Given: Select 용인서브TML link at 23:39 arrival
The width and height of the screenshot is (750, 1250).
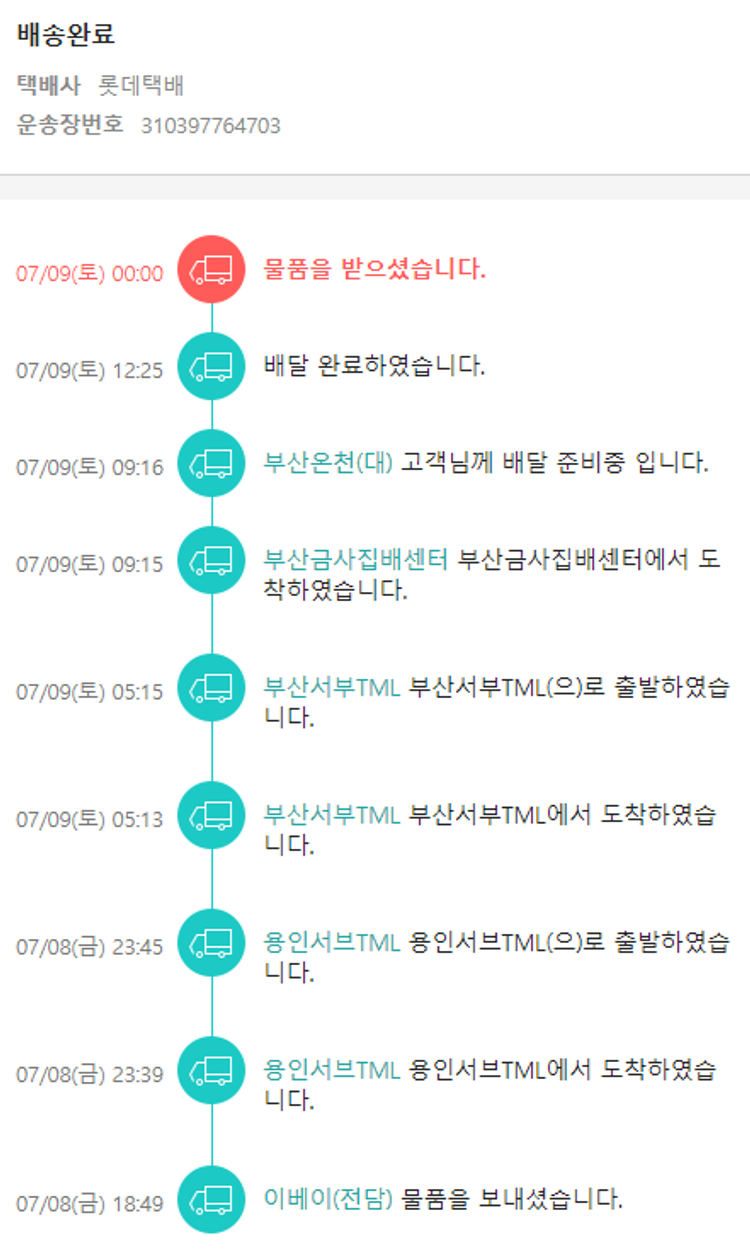Looking at the screenshot, I should click(x=331, y=1070).
